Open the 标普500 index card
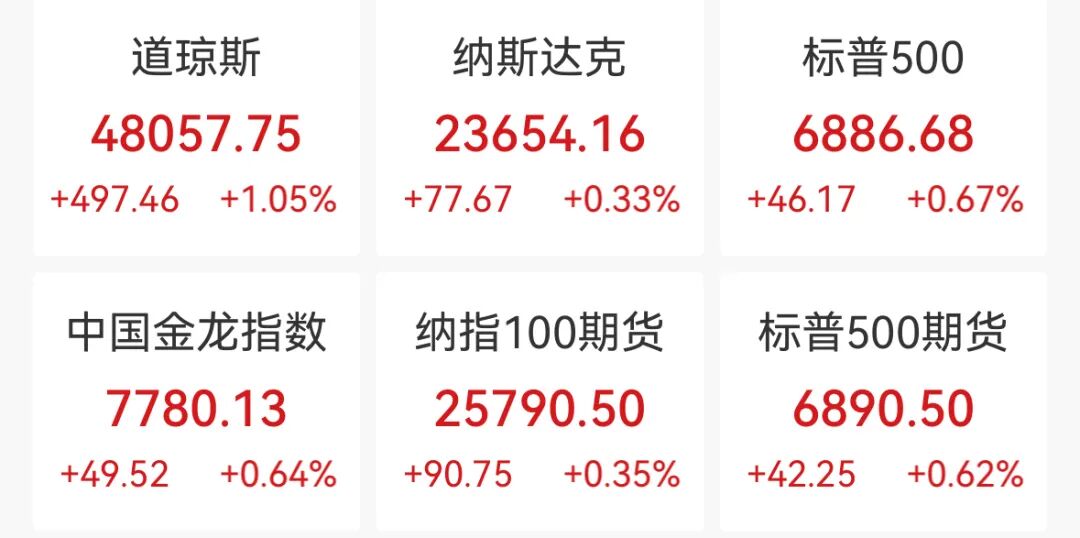Image resolution: width=1080 pixels, height=538 pixels. click(x=883, y=130)
